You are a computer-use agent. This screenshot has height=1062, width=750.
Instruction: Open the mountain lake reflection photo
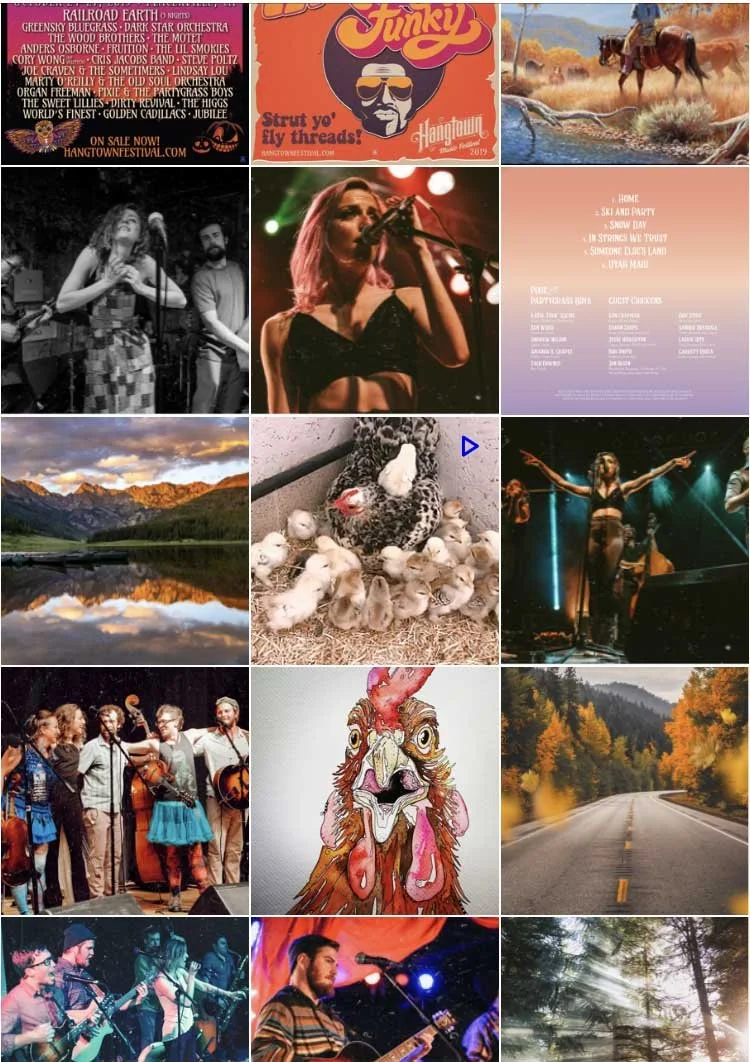pyautogui.click(x=124, y=540)
